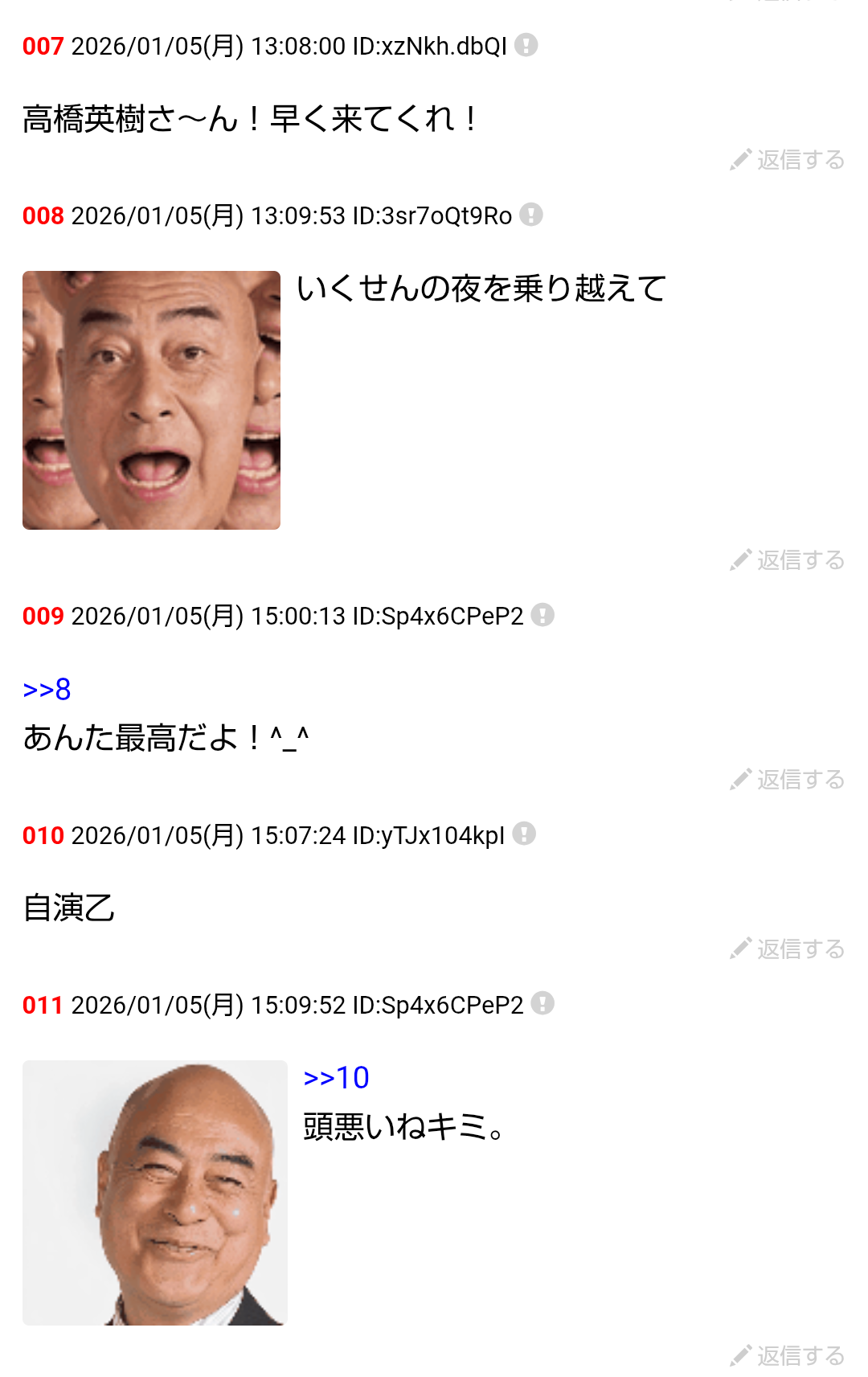This screenshot has height=1377, width=868.
Task: Reply to post 009
Action: [788, 780]
